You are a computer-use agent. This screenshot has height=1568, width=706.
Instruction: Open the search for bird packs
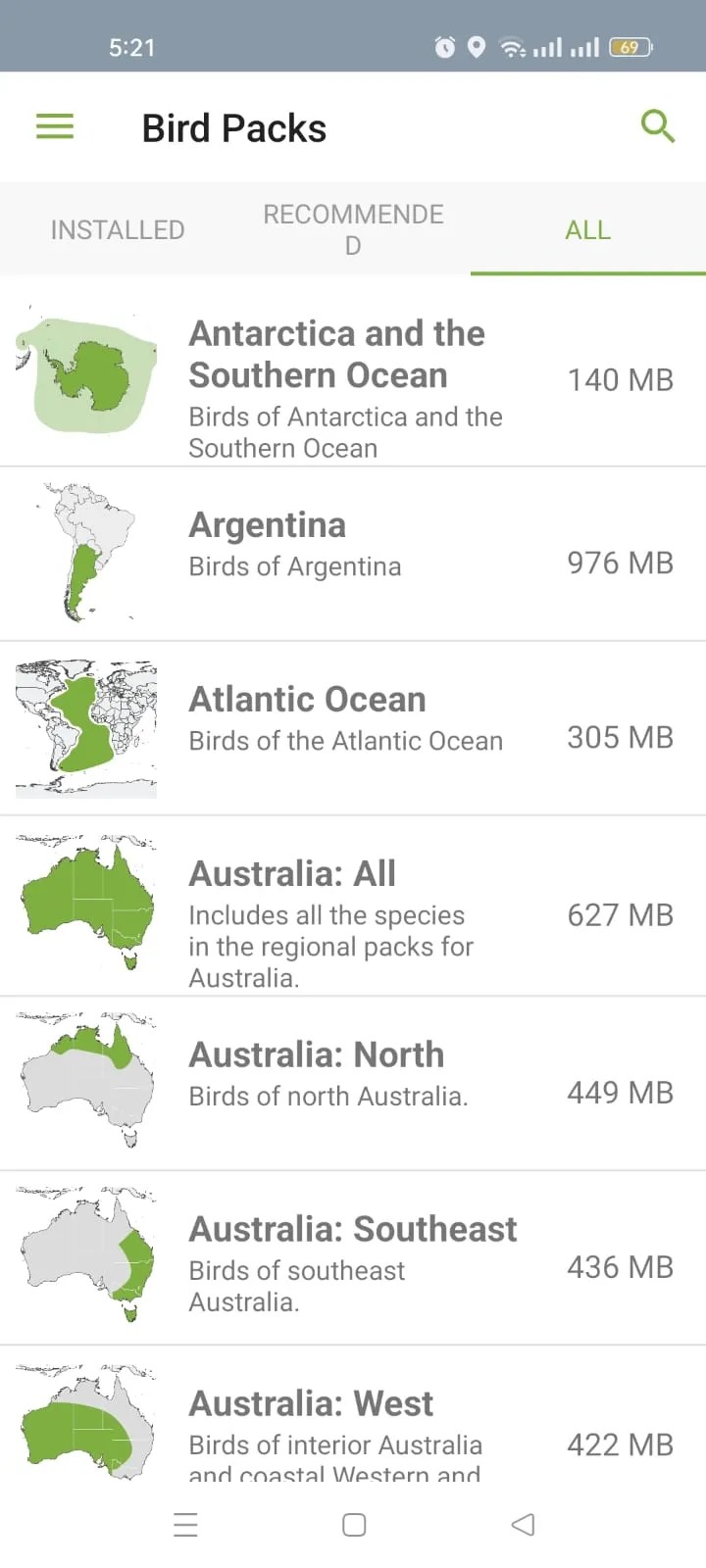click(x=658, y=126)
